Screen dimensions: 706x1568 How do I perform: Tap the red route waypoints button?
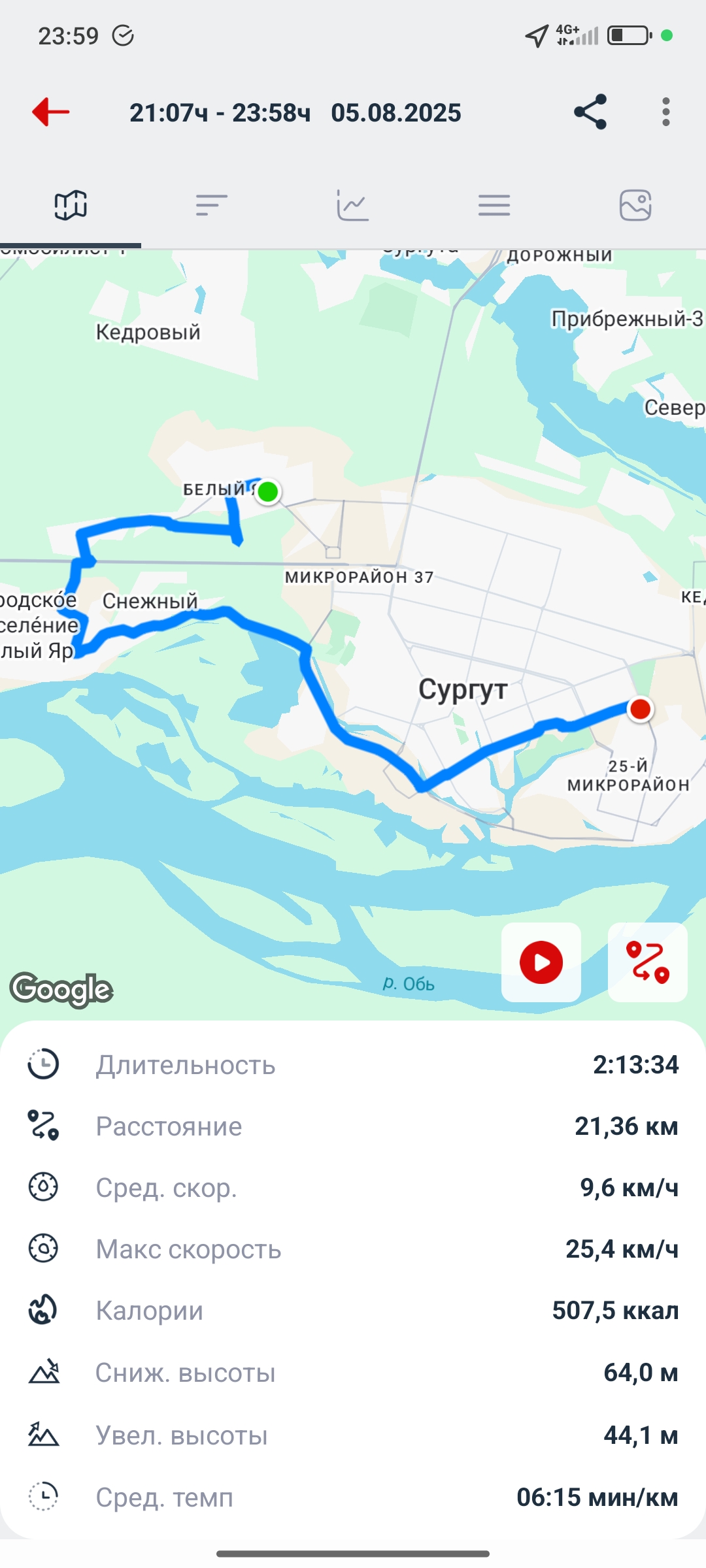(648, 962)
